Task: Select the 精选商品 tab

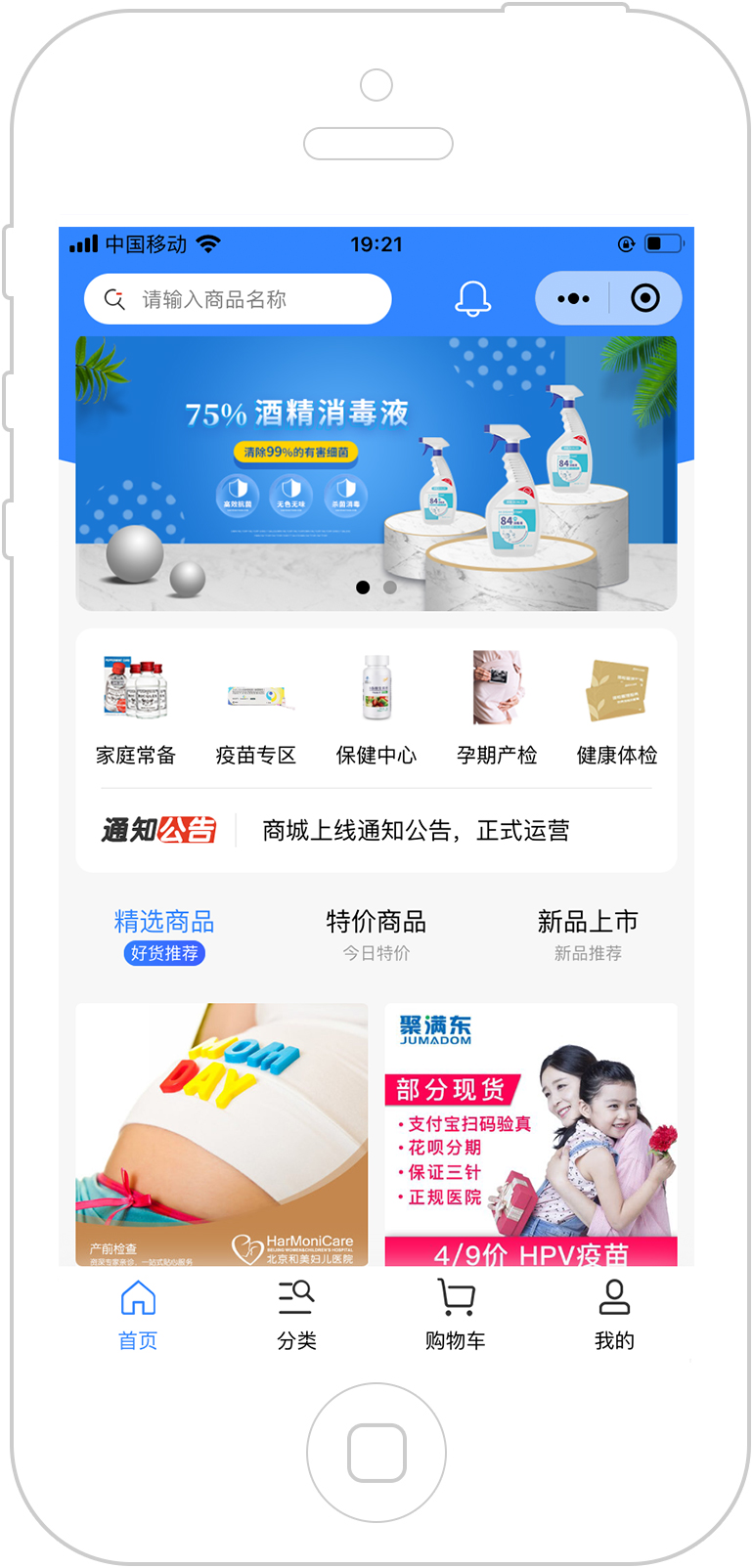Action: [164, 934]
